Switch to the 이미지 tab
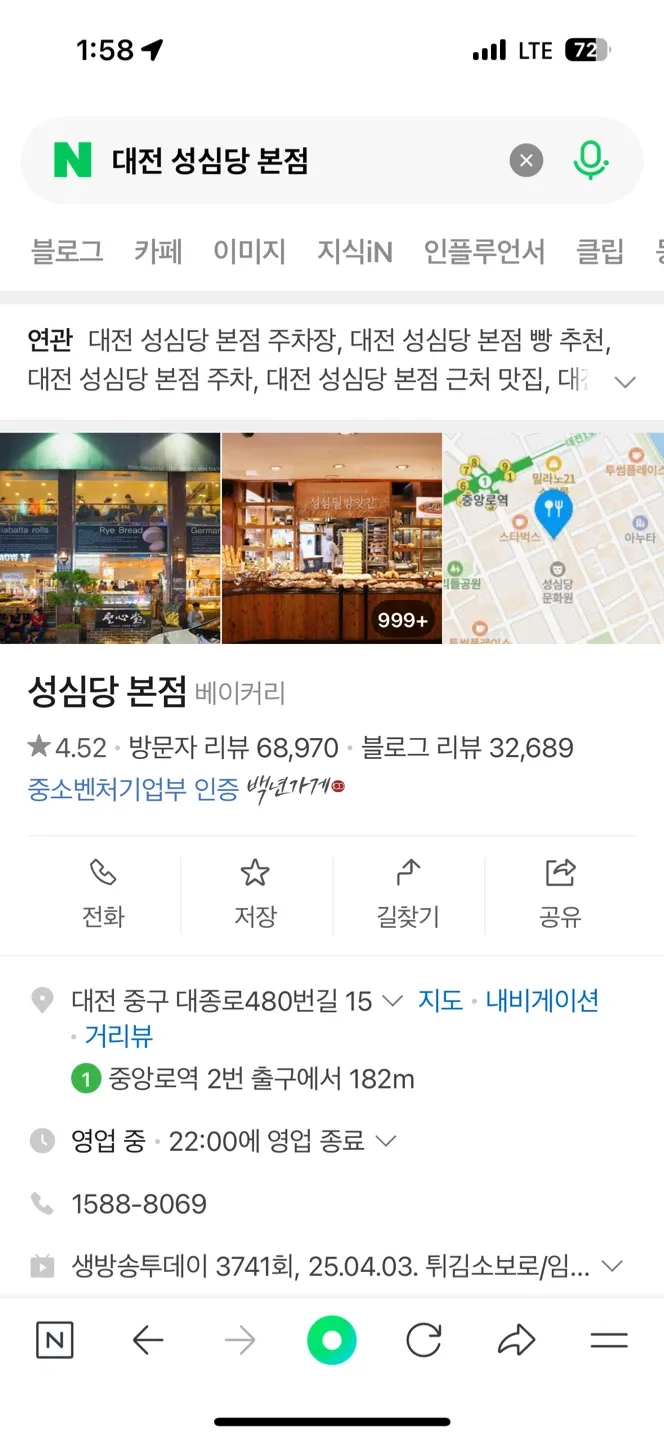 pos(249,251)
